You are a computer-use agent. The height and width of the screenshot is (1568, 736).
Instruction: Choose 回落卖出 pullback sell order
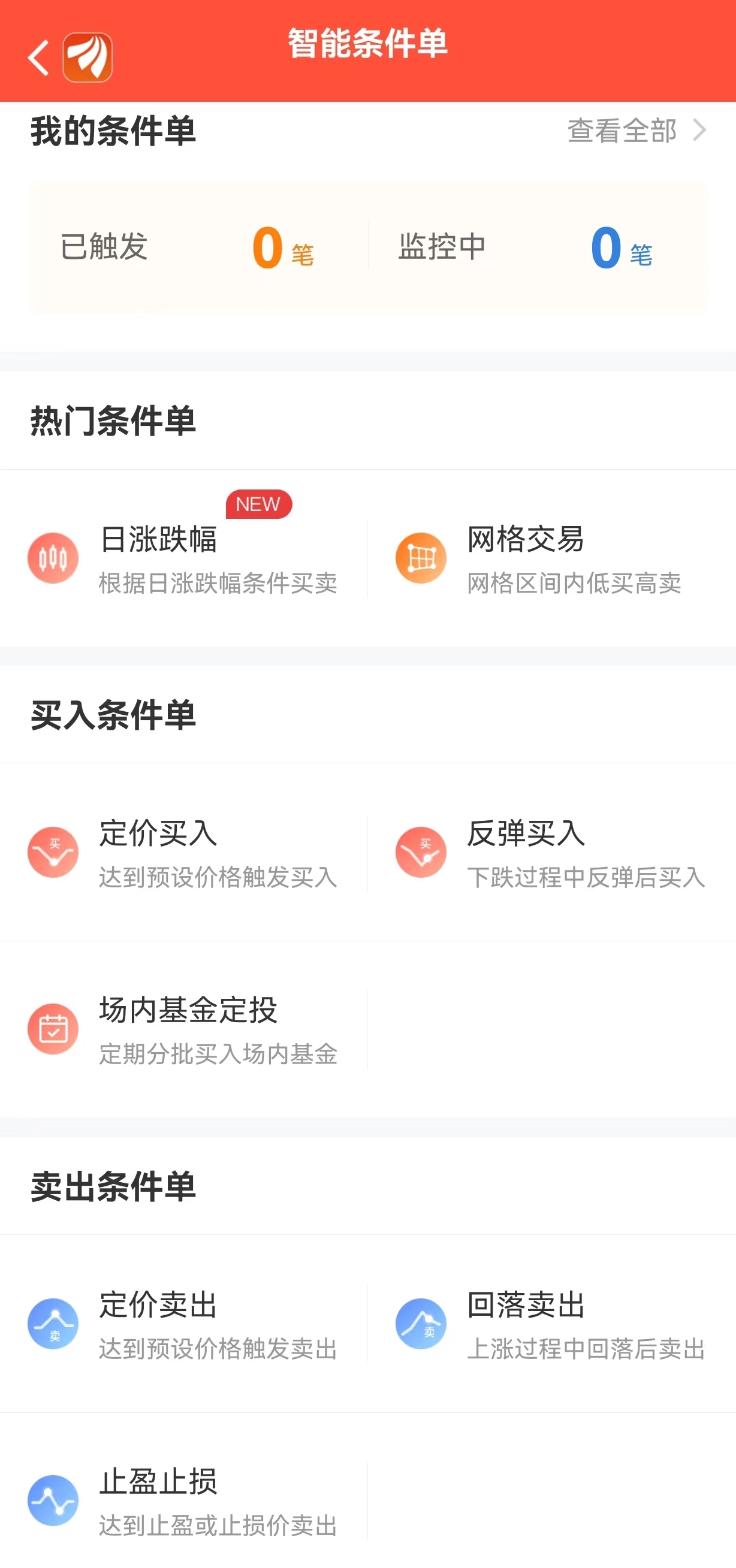[x=551, y=1324]
